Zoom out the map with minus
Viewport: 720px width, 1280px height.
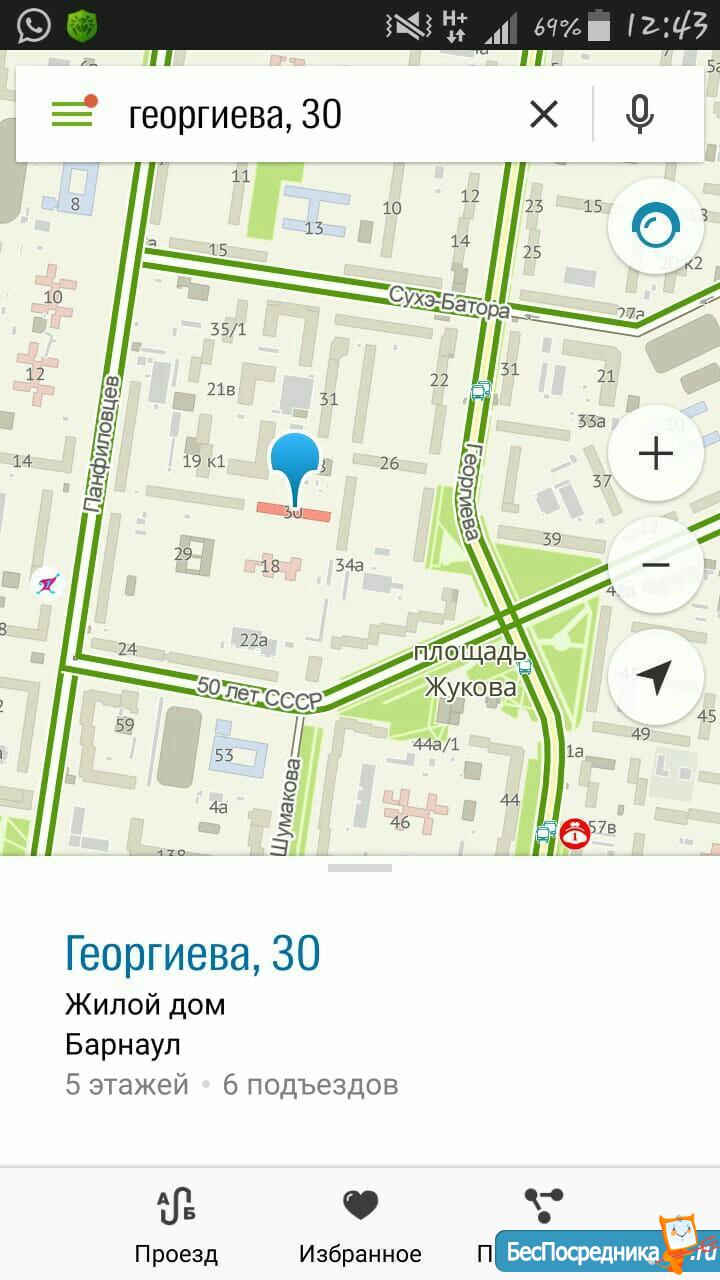point(655,566)
